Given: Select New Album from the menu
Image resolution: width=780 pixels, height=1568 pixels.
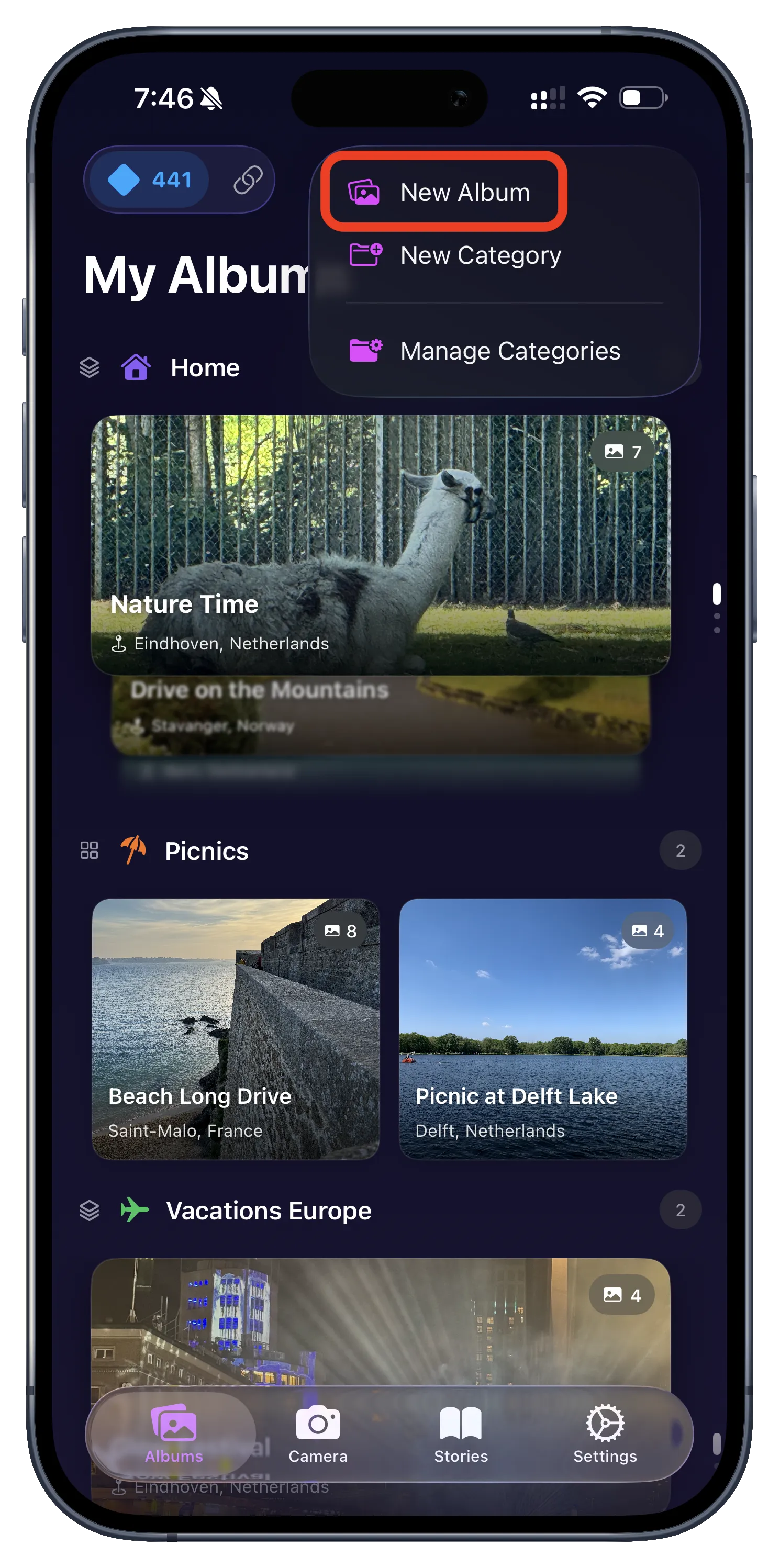Looking at the screenshot, I should click(x=443, y=193).
